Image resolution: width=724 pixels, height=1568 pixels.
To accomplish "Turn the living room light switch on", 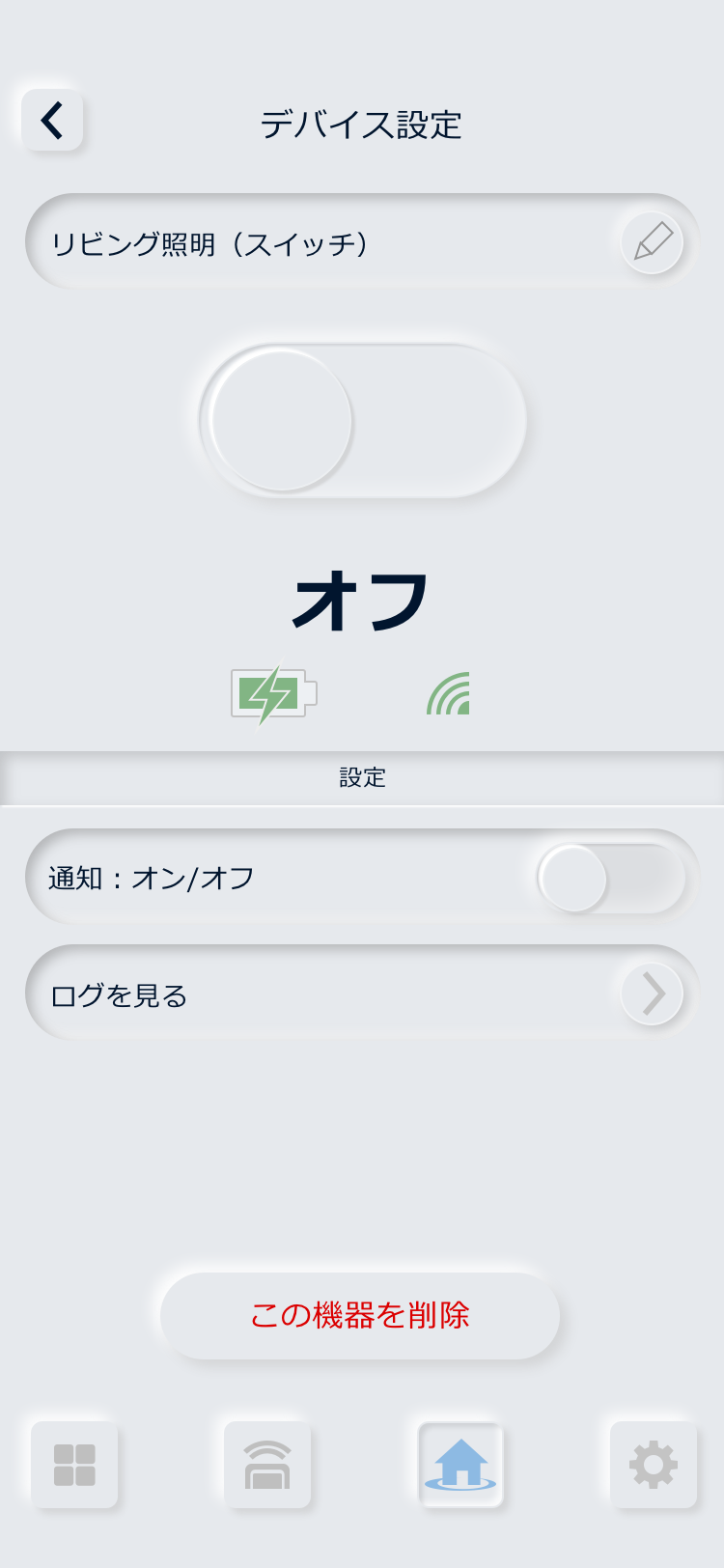I will 362,421.
